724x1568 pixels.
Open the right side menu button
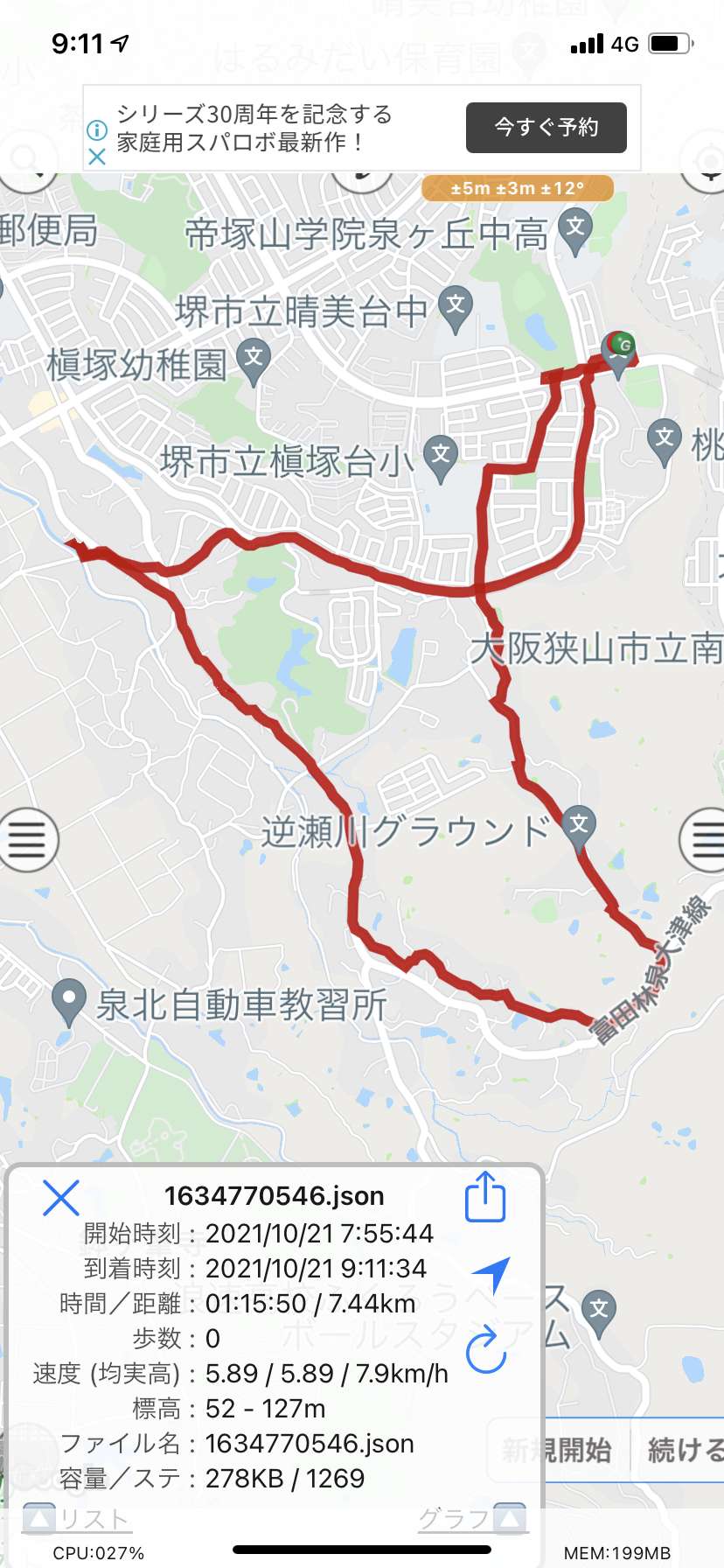pyautogui.click(x=704, y=840)
